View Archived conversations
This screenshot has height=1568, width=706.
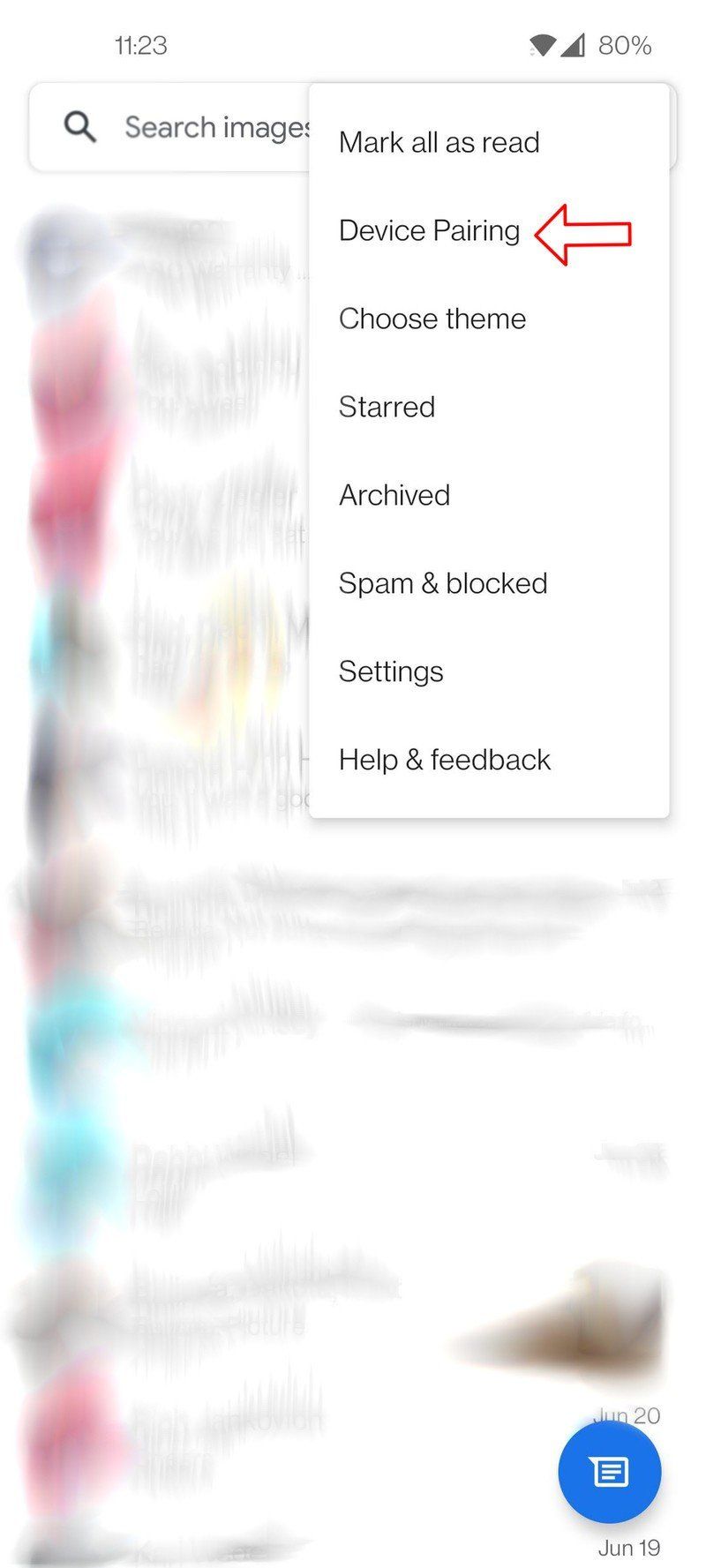(x=394, y=495)
